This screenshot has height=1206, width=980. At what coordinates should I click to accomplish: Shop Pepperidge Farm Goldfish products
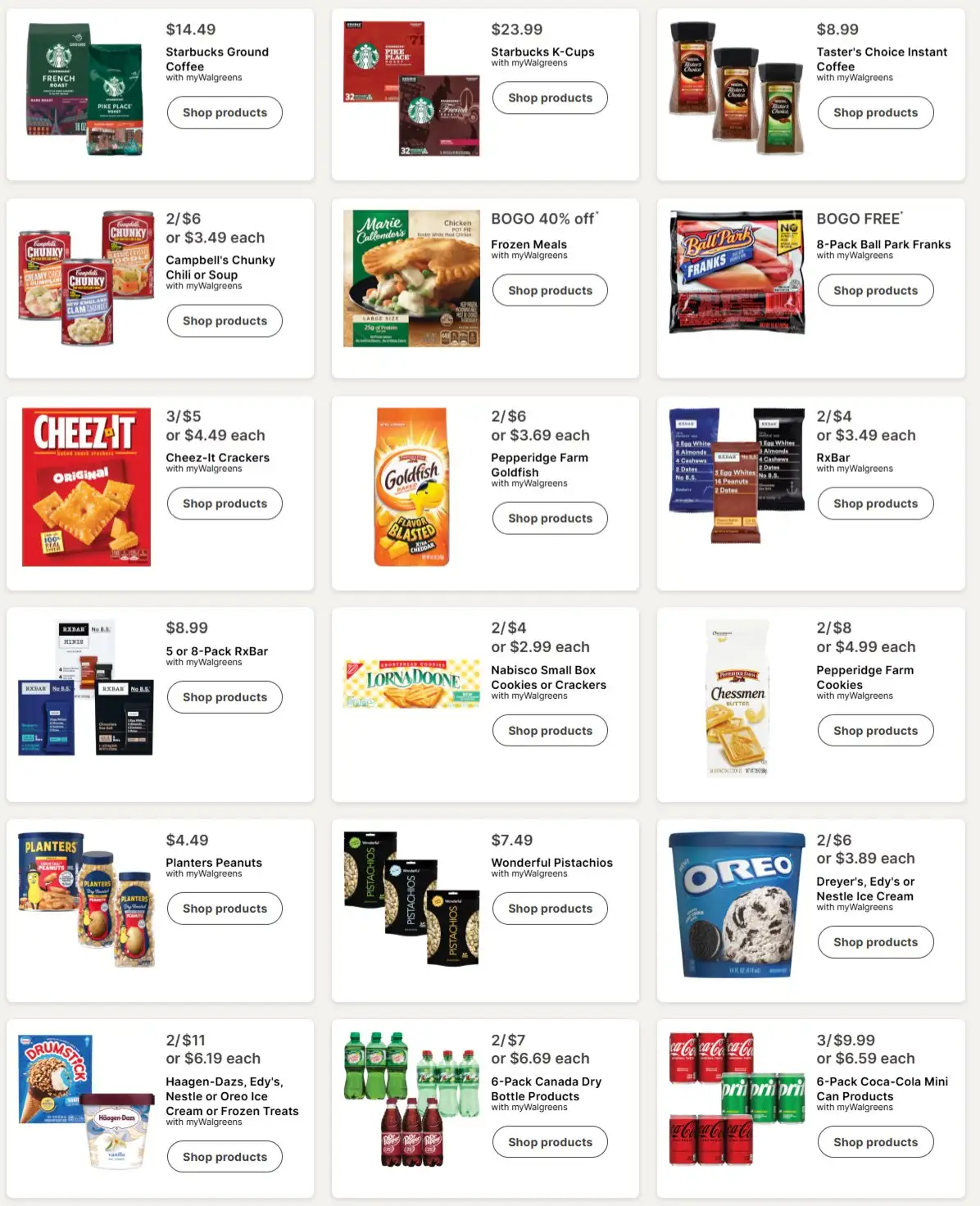[550, 518]
